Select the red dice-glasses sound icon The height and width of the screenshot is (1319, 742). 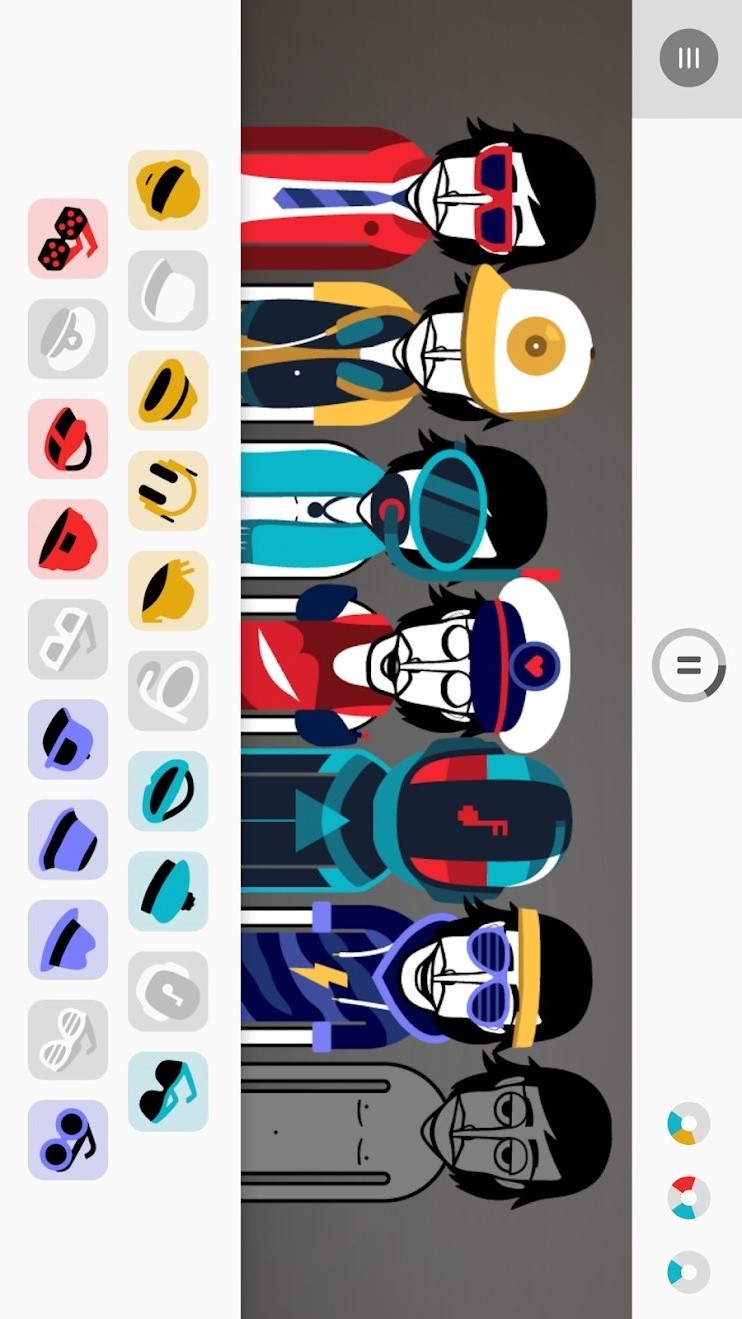pos(68,238)
